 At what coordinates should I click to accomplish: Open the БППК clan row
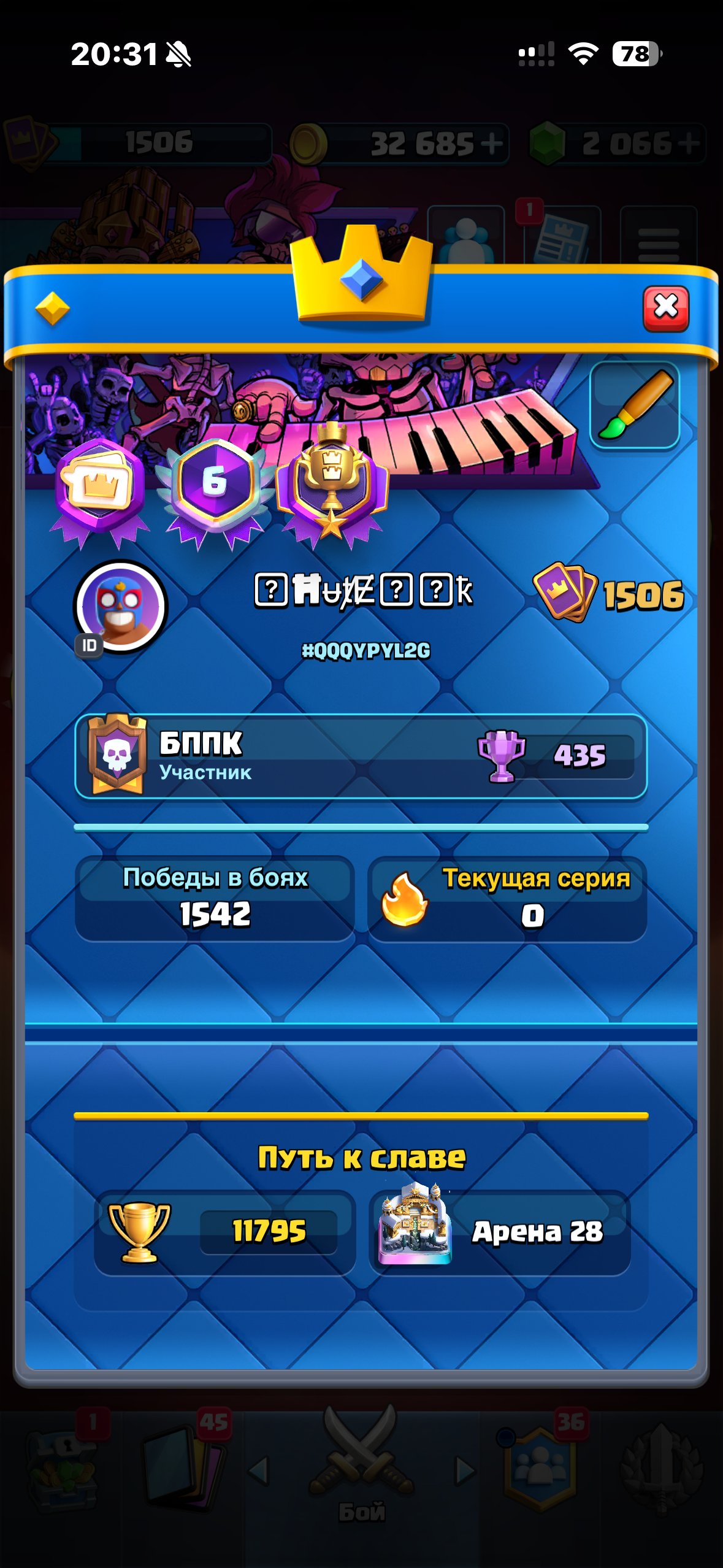[x=361, y=756]
